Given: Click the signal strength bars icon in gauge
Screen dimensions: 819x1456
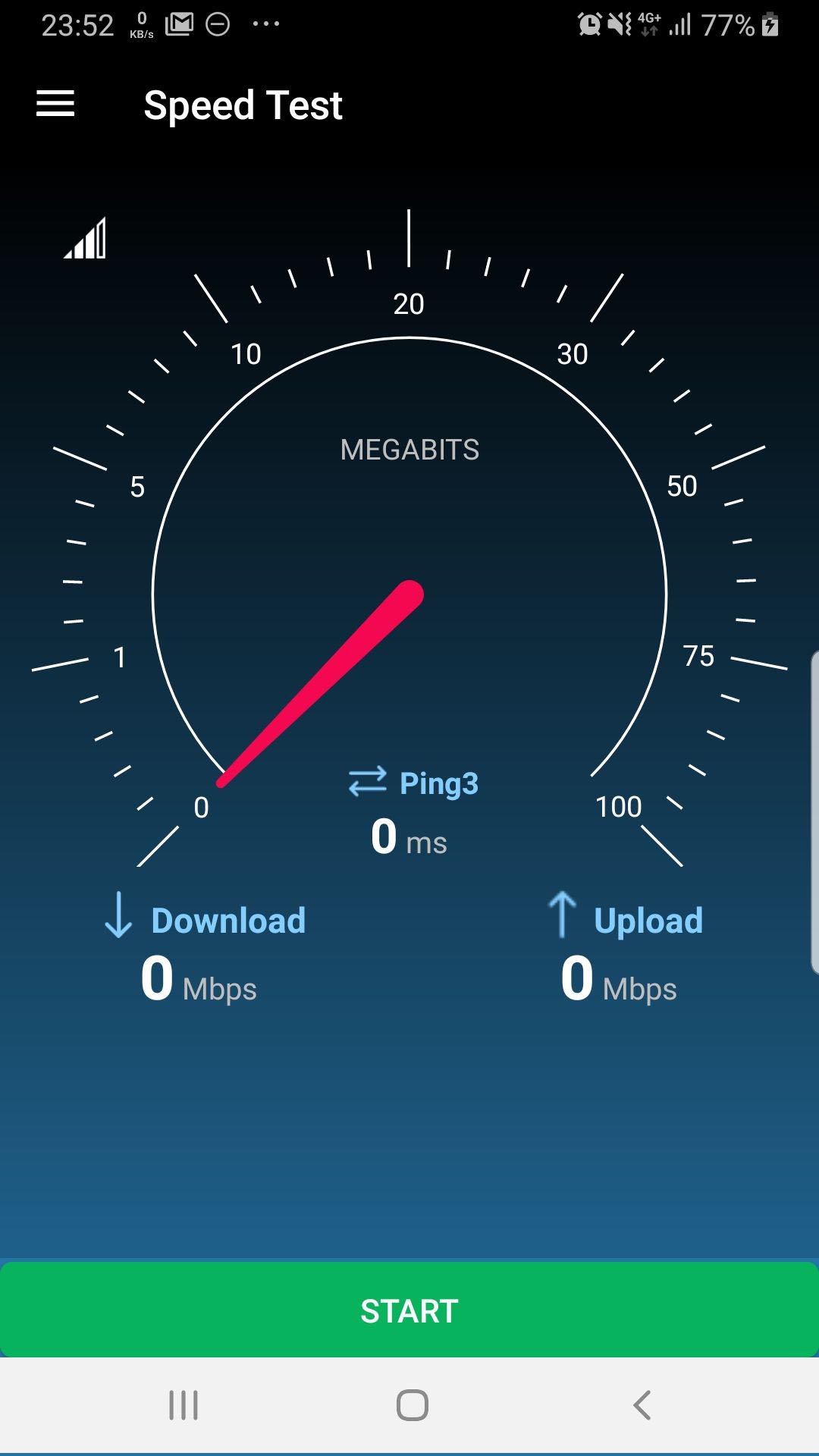Looking at the screenshot, I should pos(83,239).
